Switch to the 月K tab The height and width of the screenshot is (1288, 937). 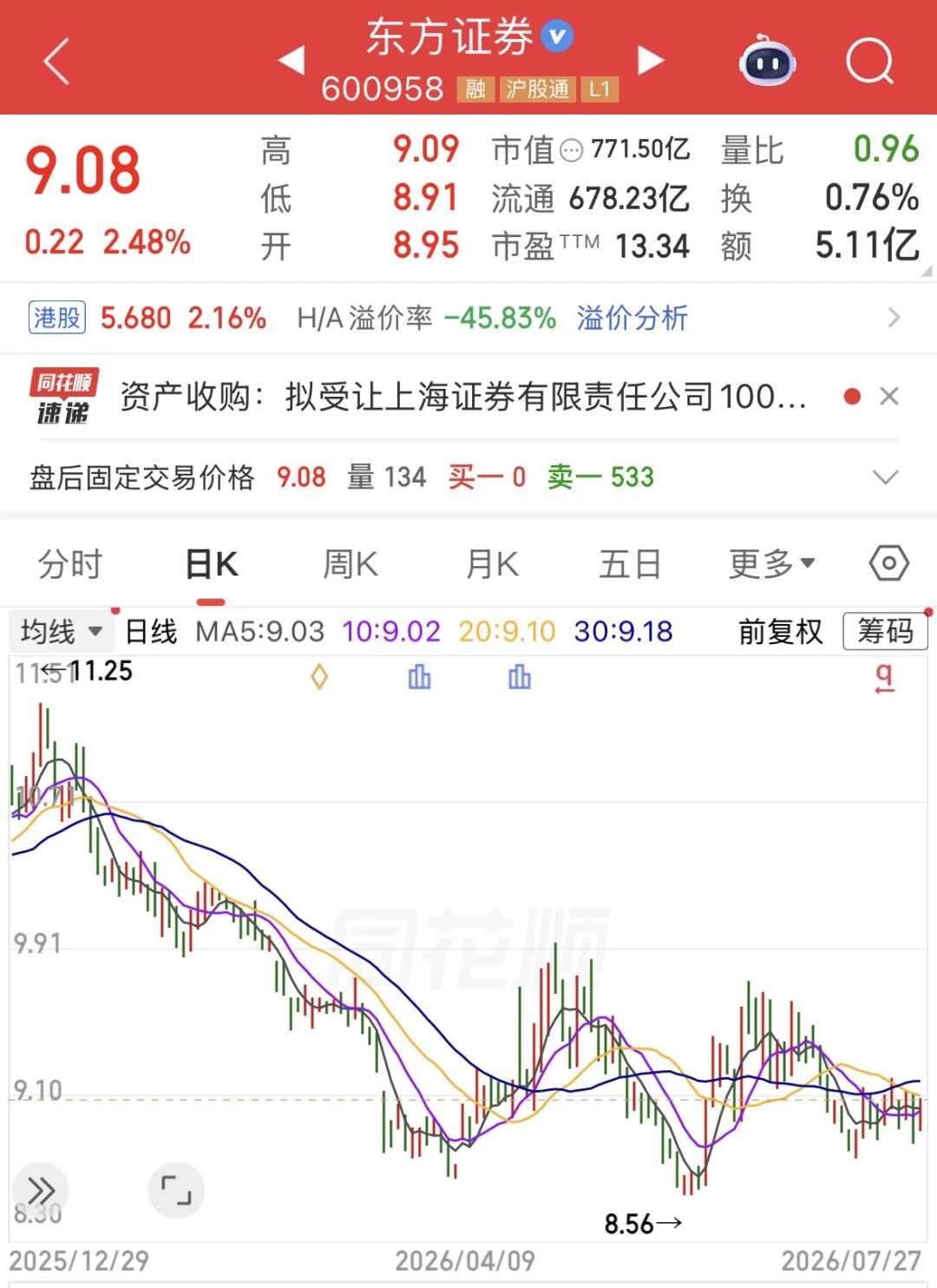[x=492, y=564]
